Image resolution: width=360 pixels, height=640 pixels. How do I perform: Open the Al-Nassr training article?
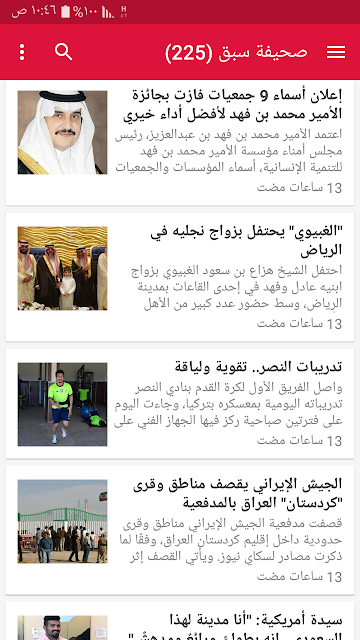pyautogui.click(x=180, y=404)
